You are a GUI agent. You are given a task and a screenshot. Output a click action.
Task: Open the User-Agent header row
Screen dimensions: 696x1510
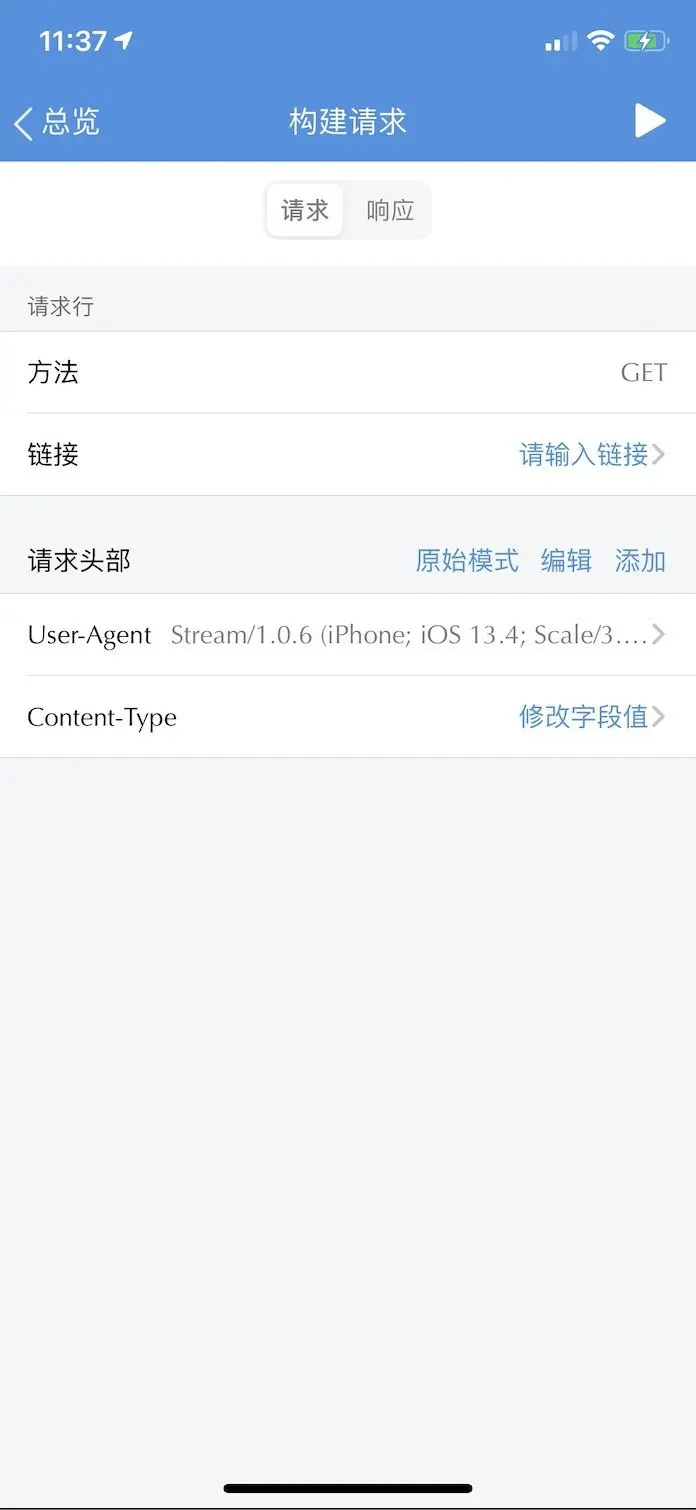pyautogui.click(x=348, y=635)
